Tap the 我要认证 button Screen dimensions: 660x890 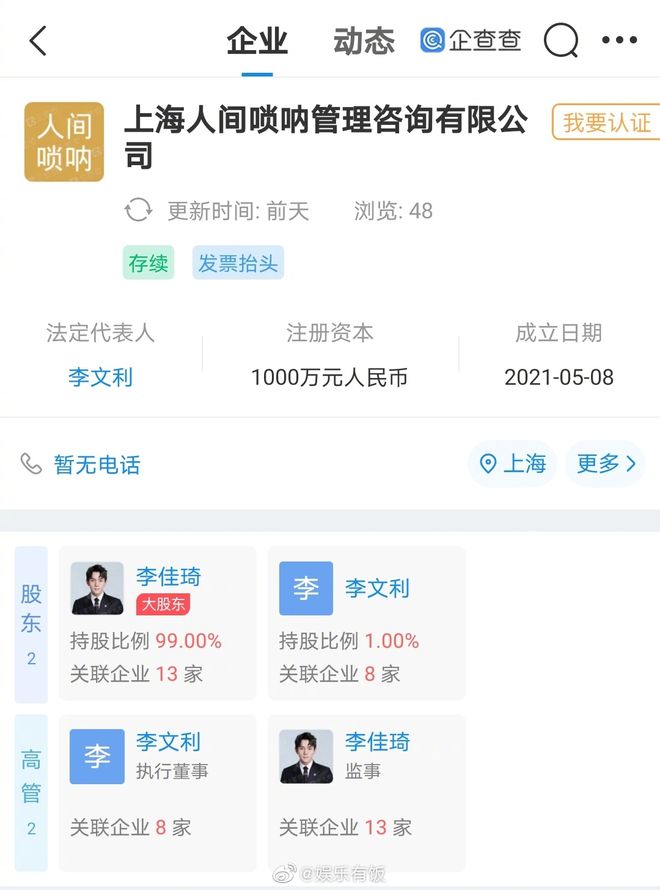point(607,123)
